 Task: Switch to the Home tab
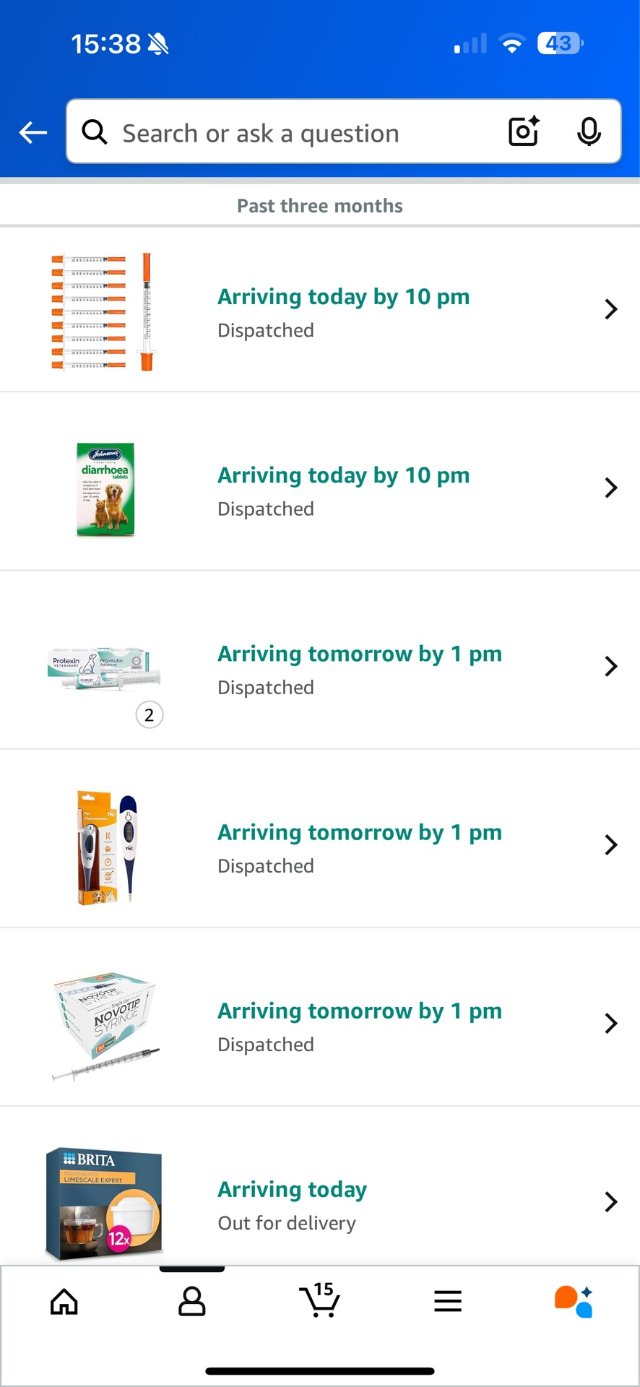[x=64, y=1301]
